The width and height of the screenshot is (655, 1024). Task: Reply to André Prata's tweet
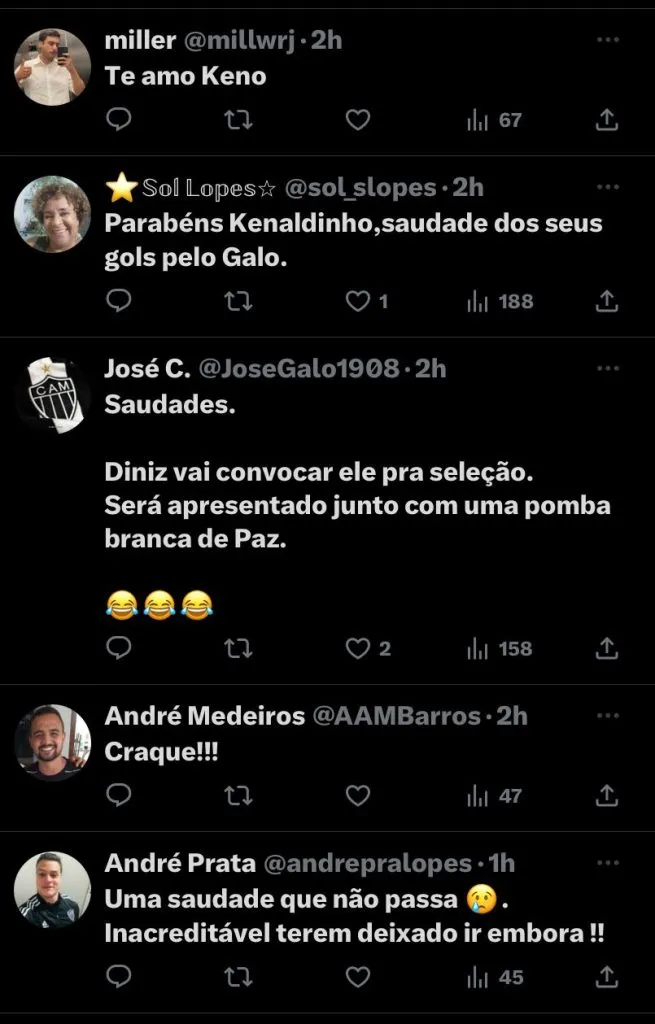119,977
